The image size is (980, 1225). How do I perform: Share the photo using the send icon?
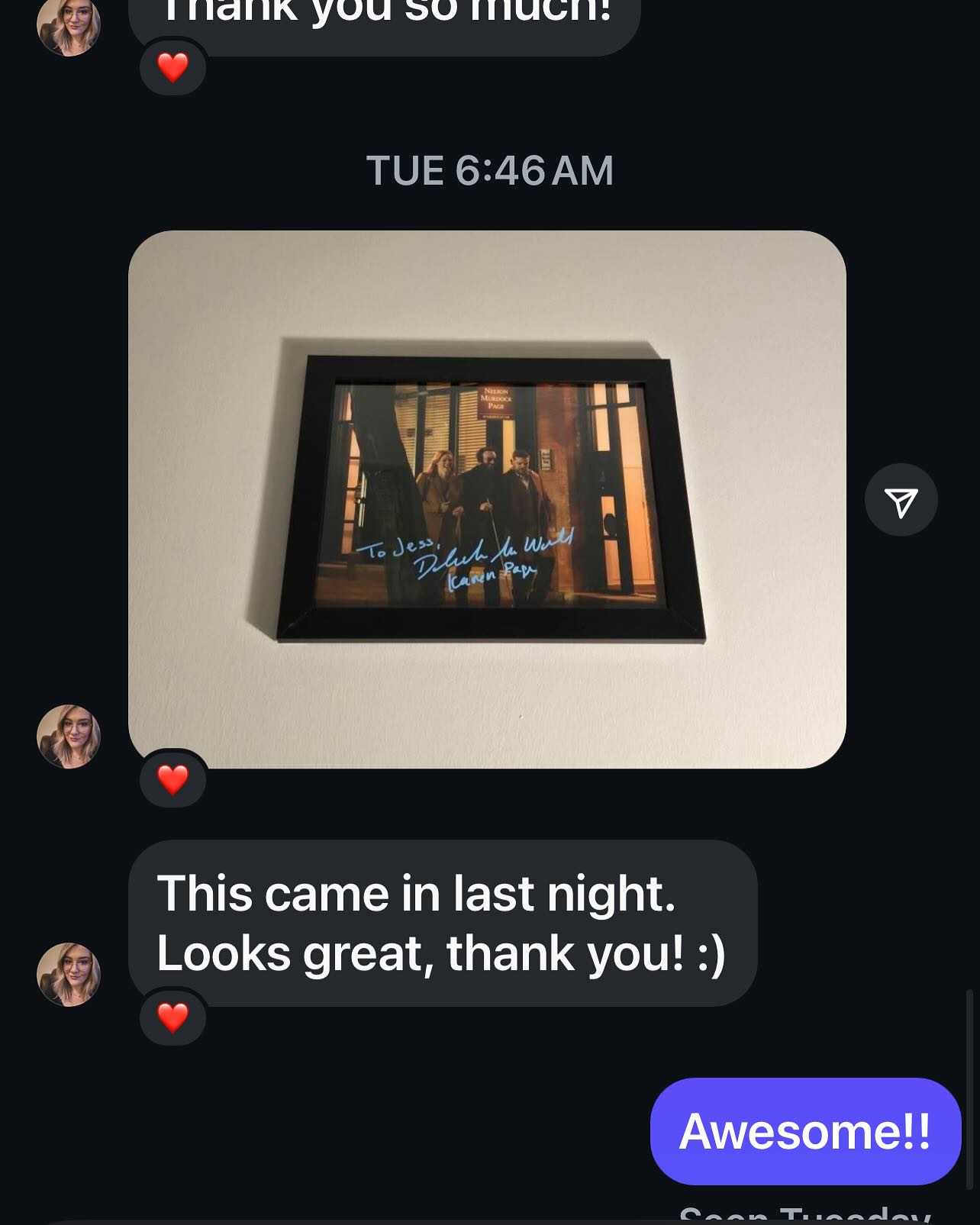click(x=901, y=501)
